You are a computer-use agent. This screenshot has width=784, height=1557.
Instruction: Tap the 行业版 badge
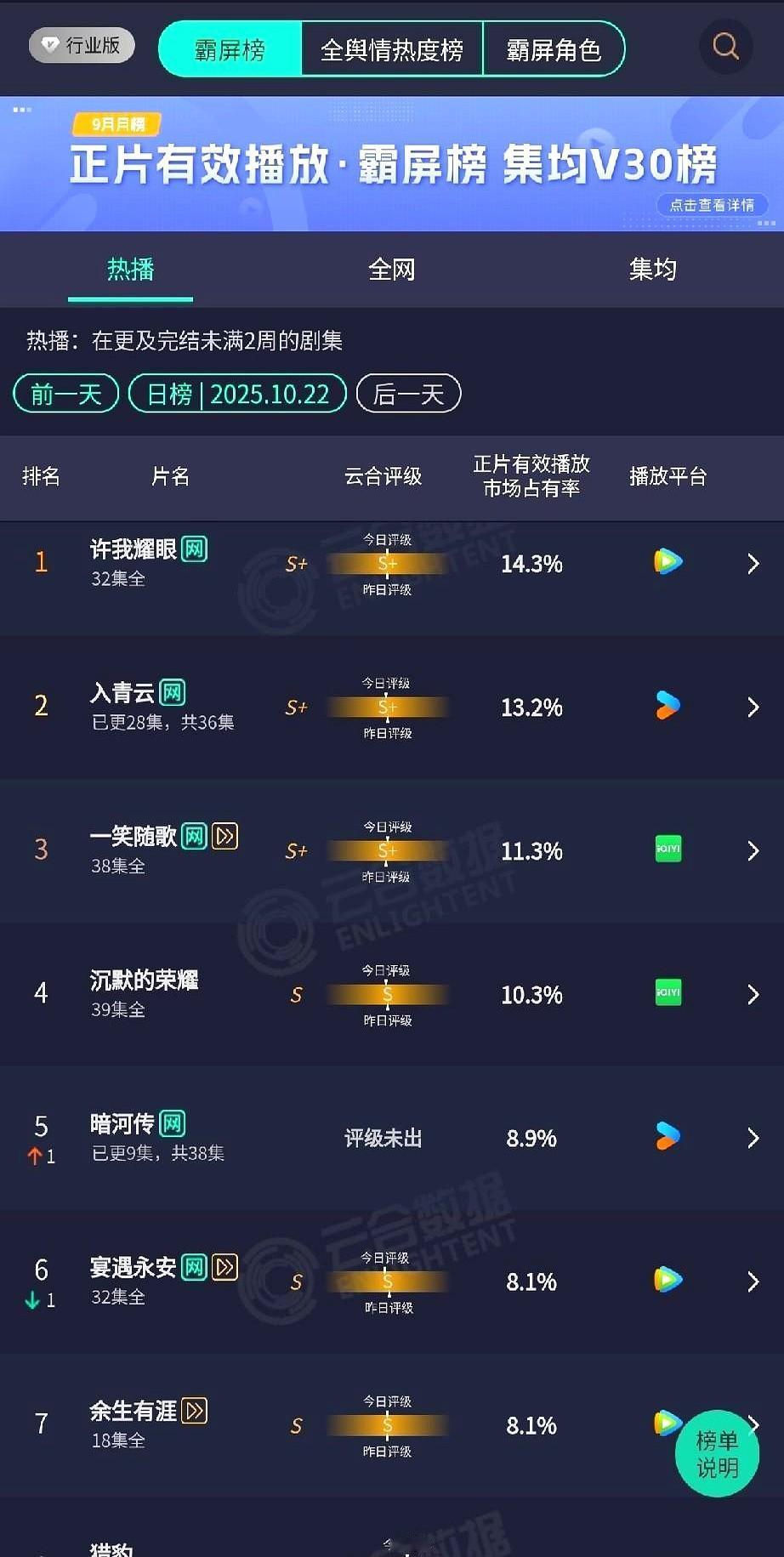(x=82, y=45)
